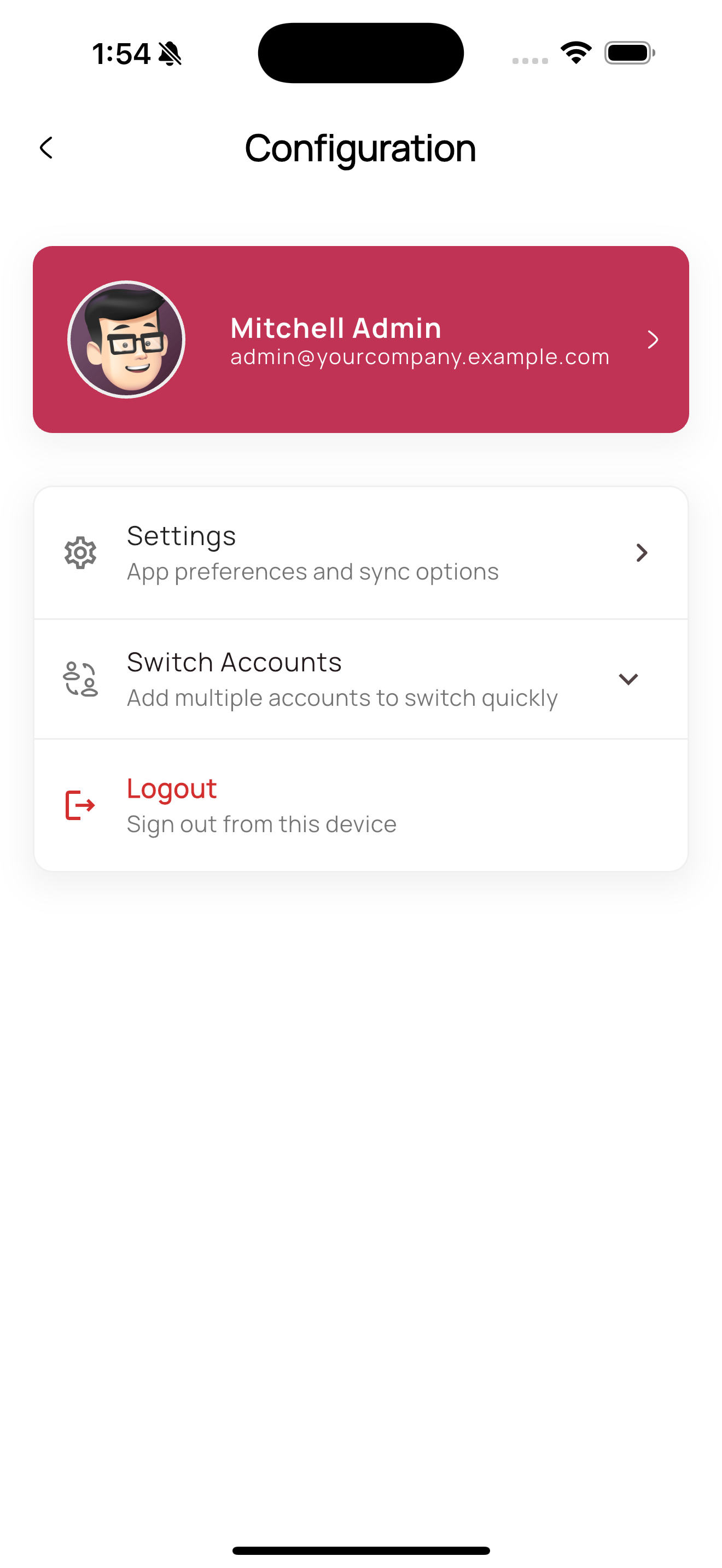Go back from the Configuration screen

tap(46, 148)
